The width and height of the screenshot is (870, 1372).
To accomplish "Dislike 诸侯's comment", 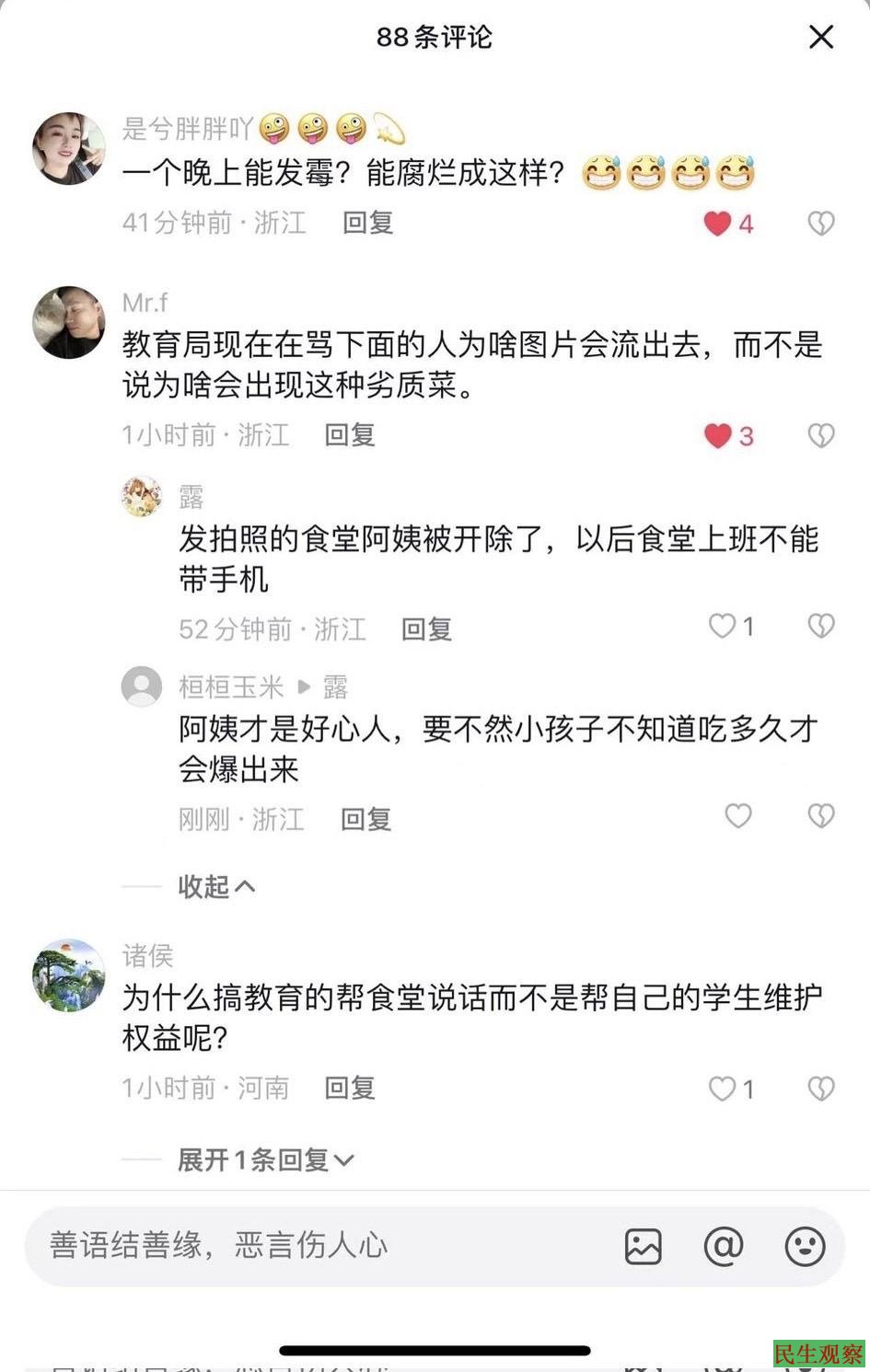I will click(x=820, y=1090).
